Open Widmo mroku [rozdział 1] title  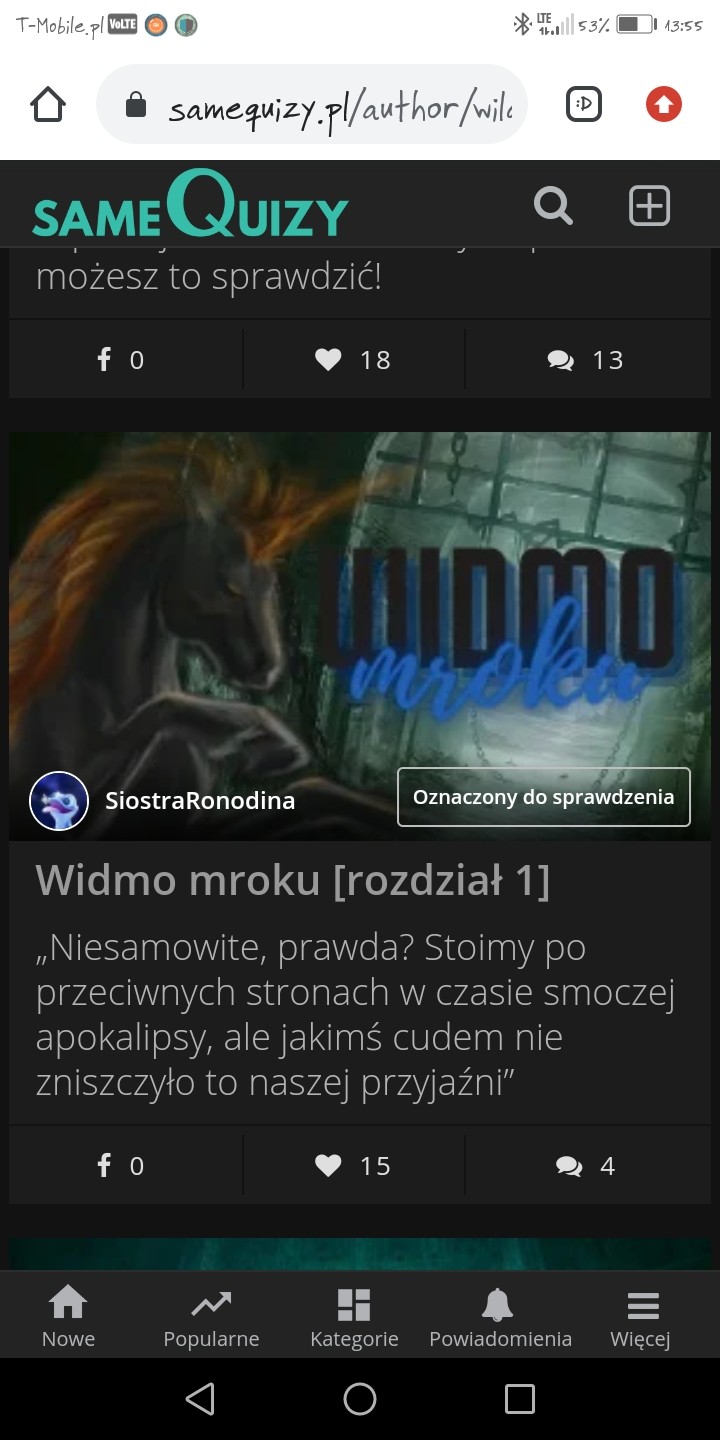coord(292,880)
